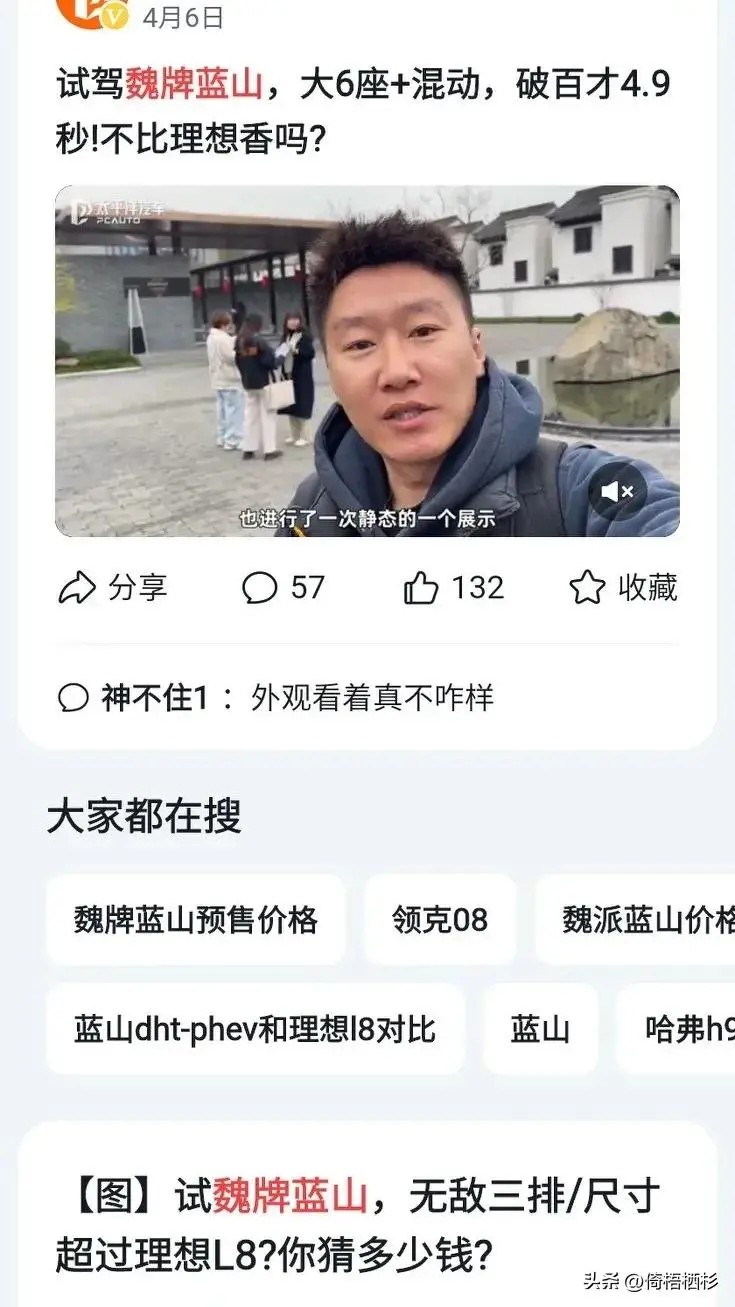Search 魏牌蓝山预售价格
Viewport: 735px width, 1307px height.
[x=196, y=919]
